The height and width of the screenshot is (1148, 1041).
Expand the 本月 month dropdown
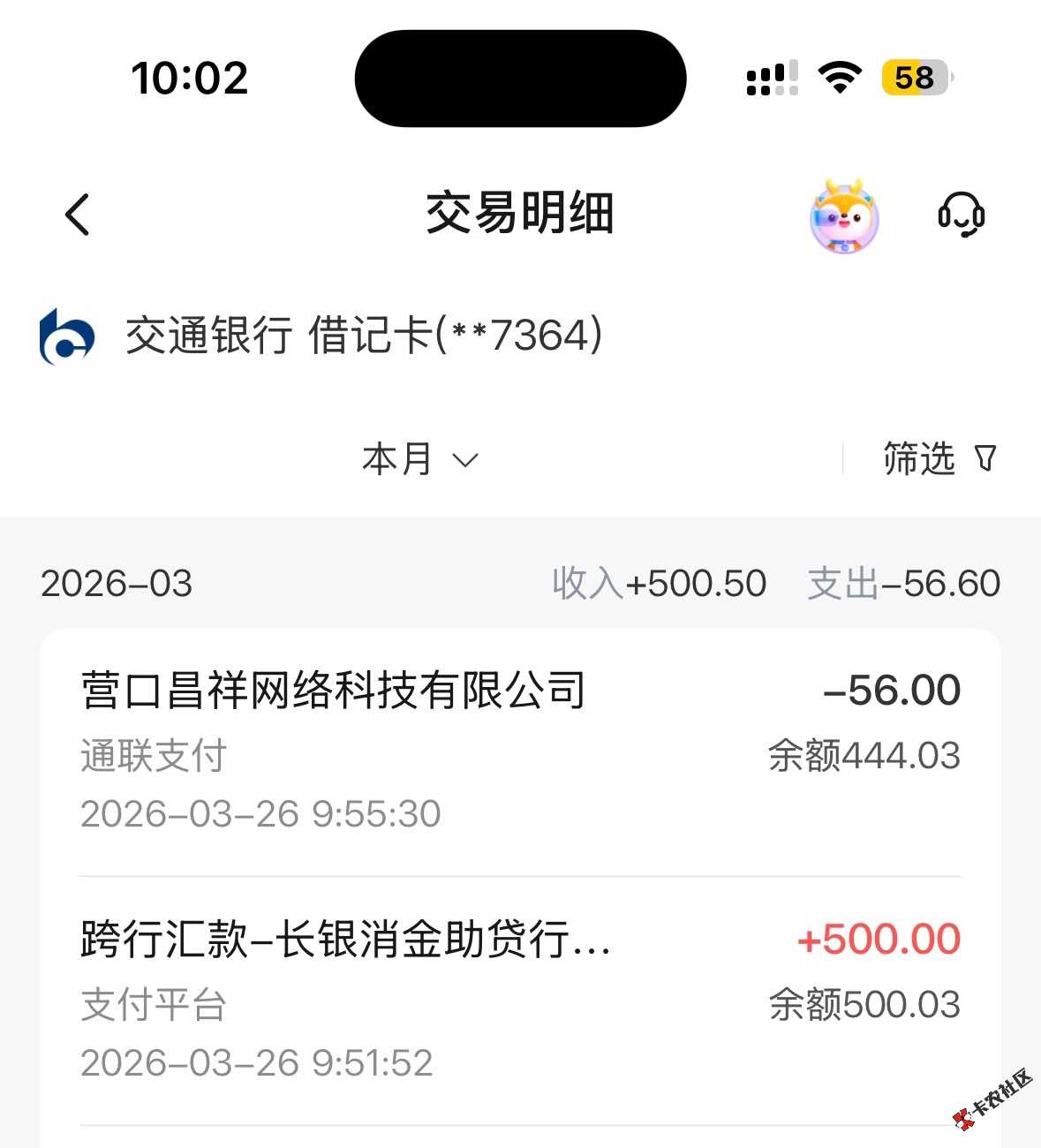(419, 459)
